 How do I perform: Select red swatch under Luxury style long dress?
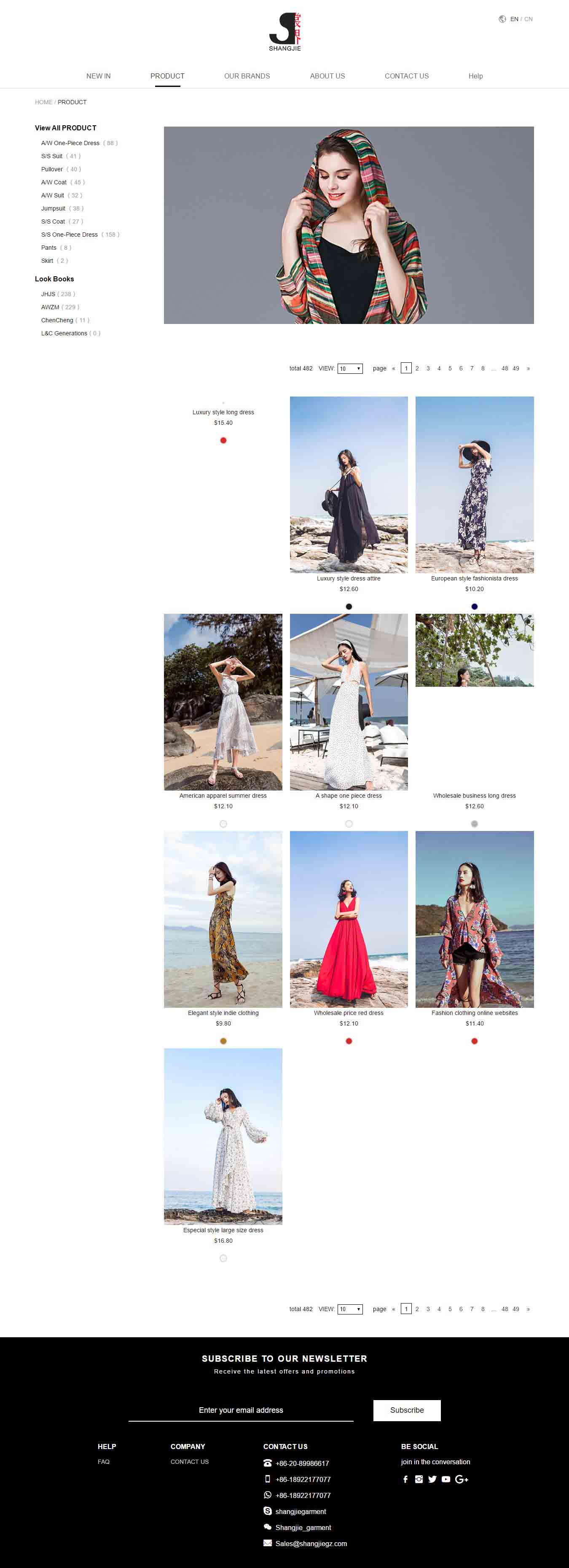coord(223,440)
